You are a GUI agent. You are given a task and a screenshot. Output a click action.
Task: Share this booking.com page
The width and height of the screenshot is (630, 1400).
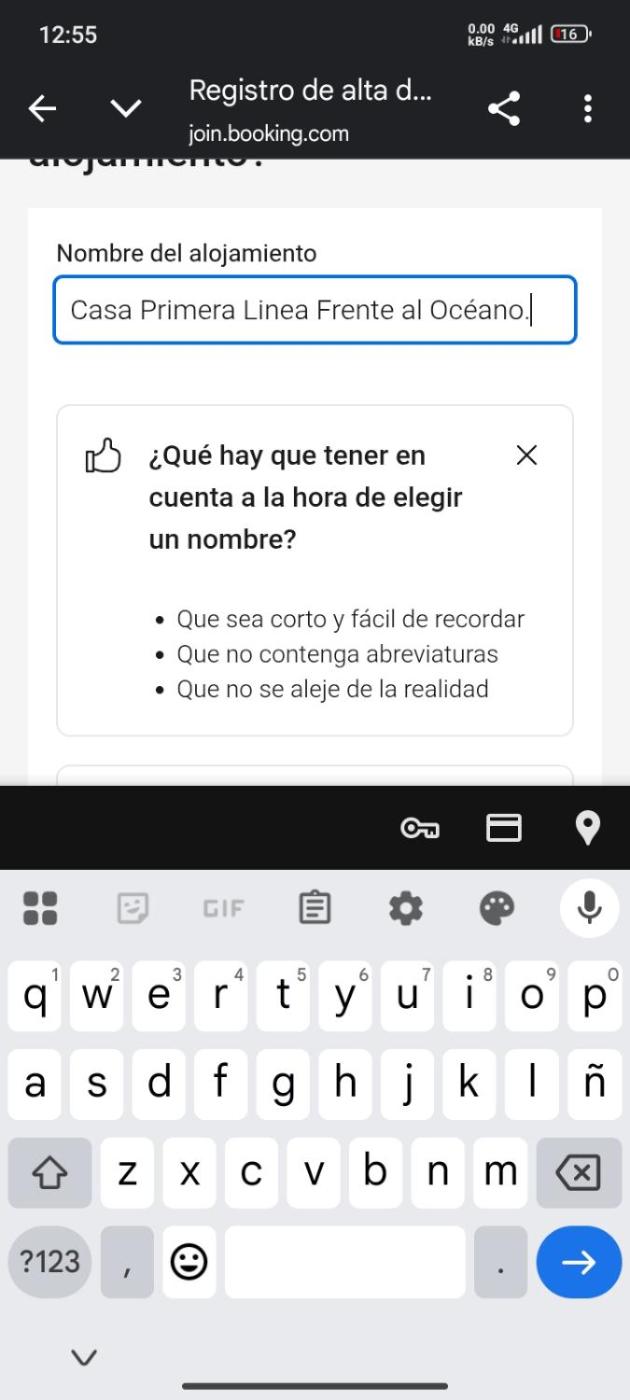tap(504, 109)
